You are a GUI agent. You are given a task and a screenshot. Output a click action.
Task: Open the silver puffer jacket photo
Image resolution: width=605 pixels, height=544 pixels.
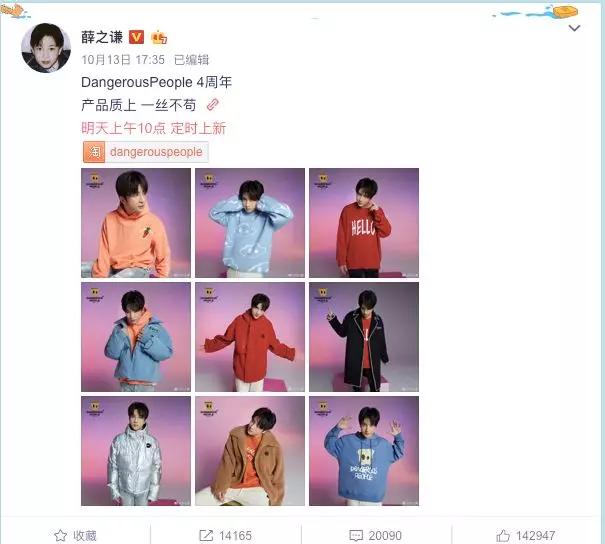coord(136,450)
